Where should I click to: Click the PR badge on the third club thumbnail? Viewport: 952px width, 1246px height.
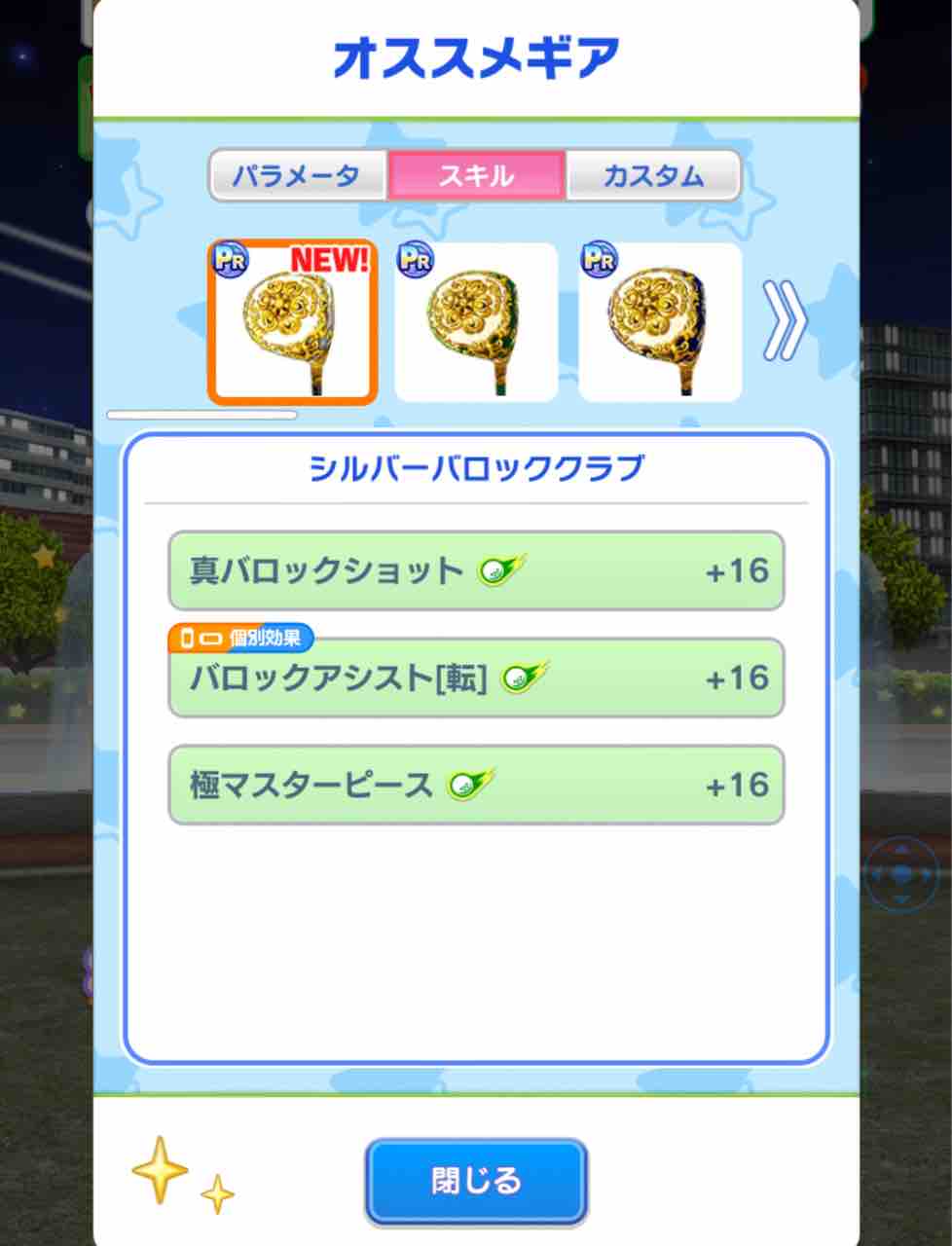tap(601, 259)
